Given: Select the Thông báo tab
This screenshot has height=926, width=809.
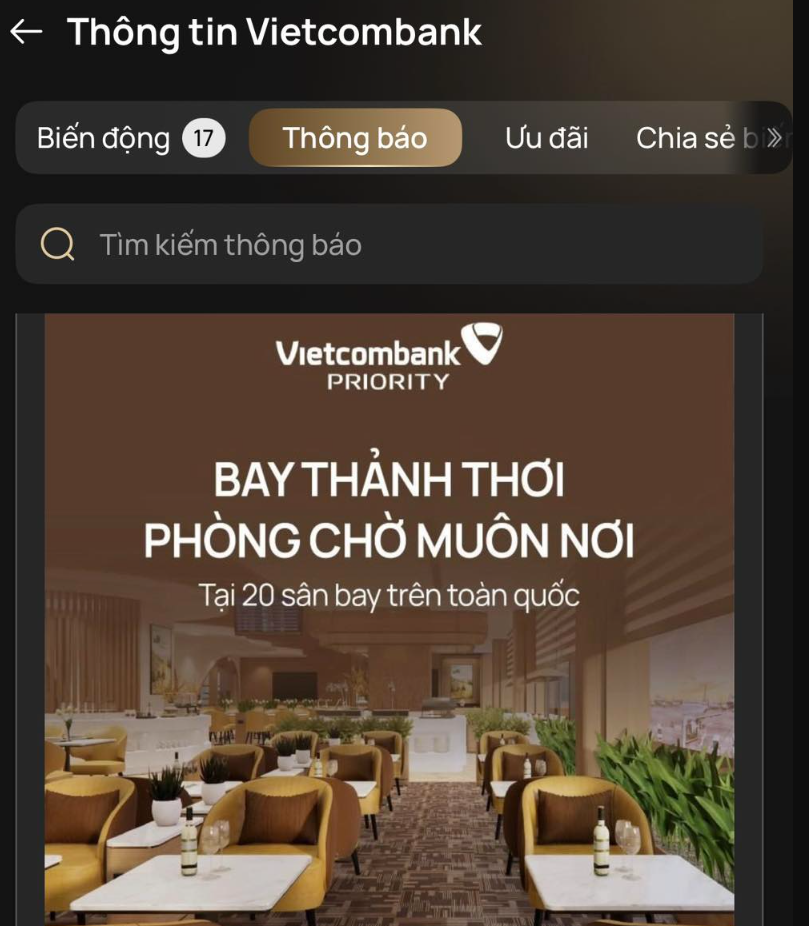Looking at the screenshot, I should click(355, 138).
